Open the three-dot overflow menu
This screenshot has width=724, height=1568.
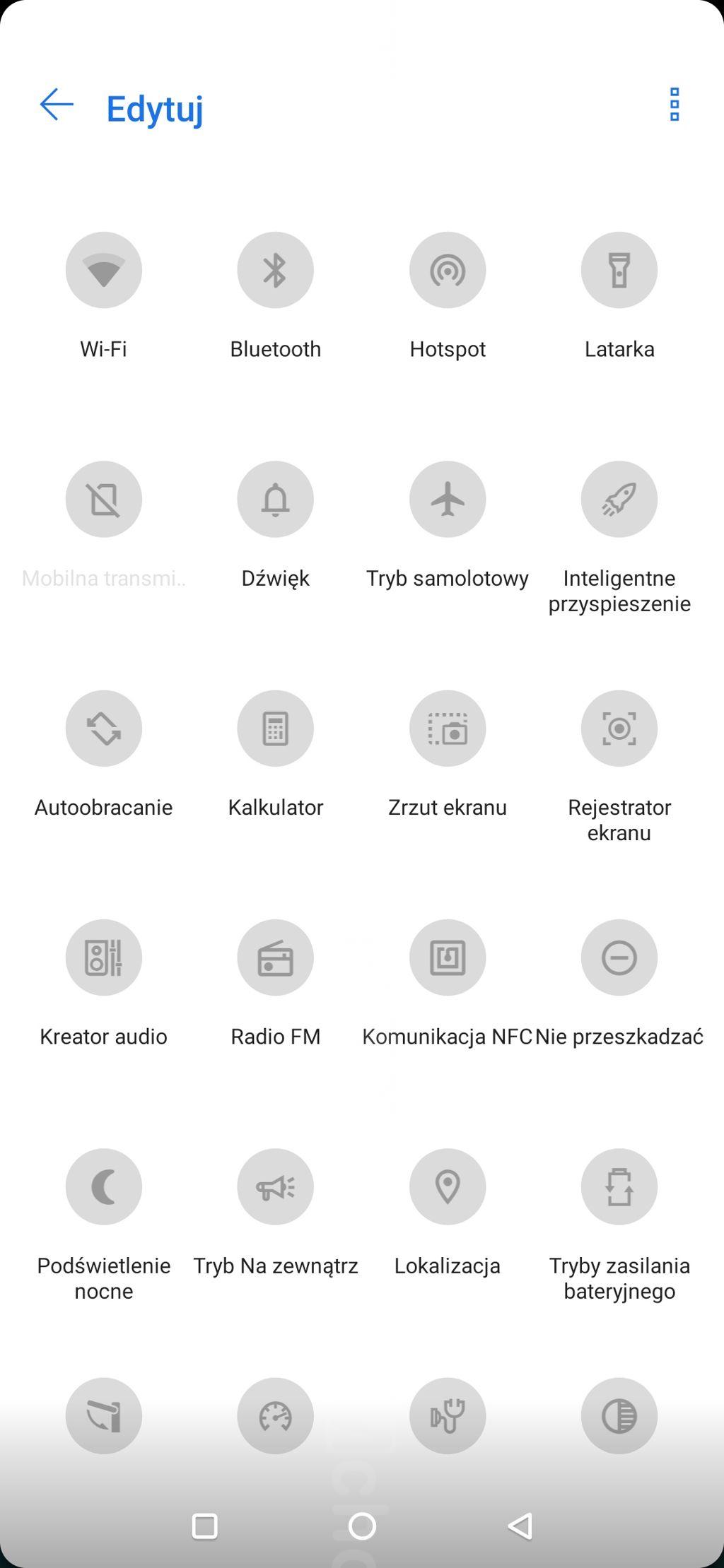[675, 105]
